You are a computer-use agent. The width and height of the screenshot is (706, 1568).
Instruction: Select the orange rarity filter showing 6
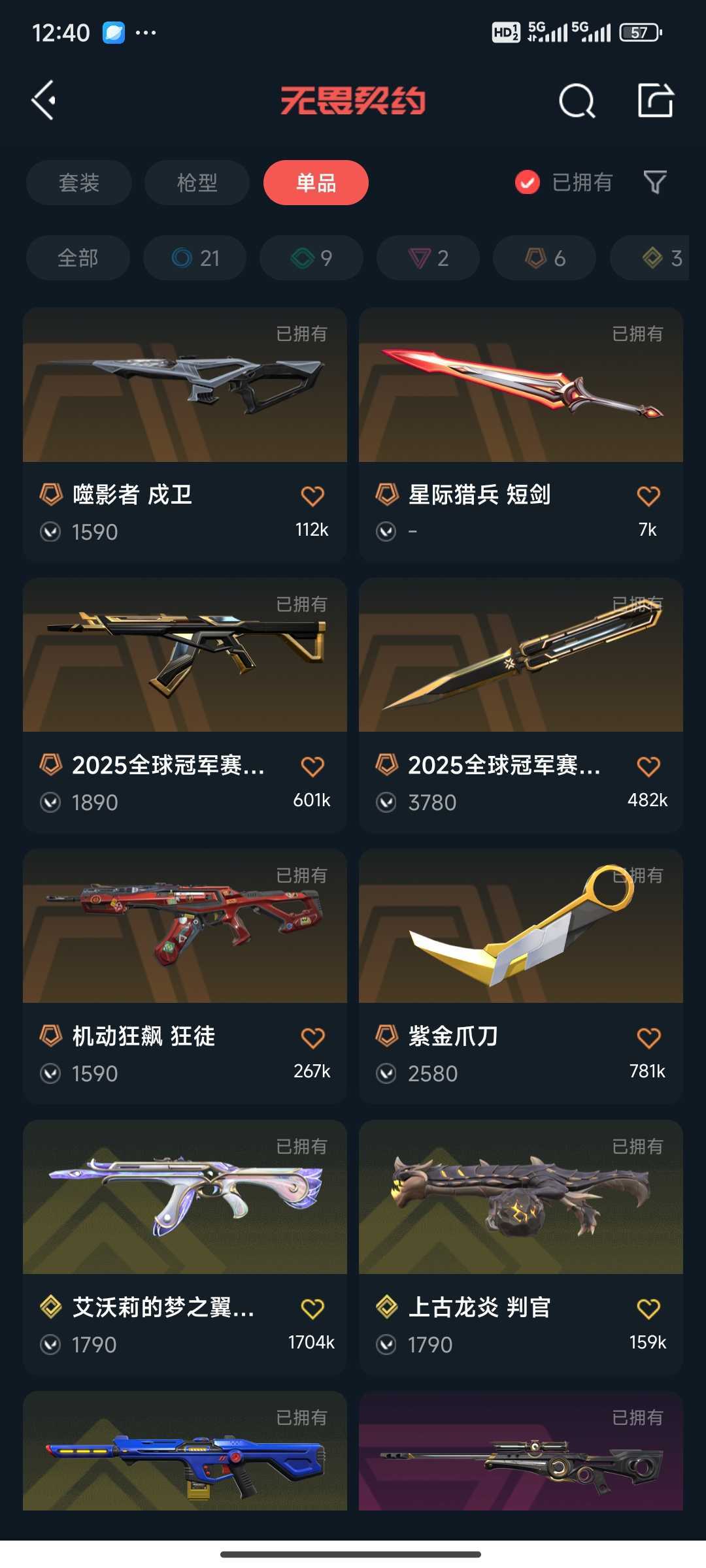click(543, 258)
